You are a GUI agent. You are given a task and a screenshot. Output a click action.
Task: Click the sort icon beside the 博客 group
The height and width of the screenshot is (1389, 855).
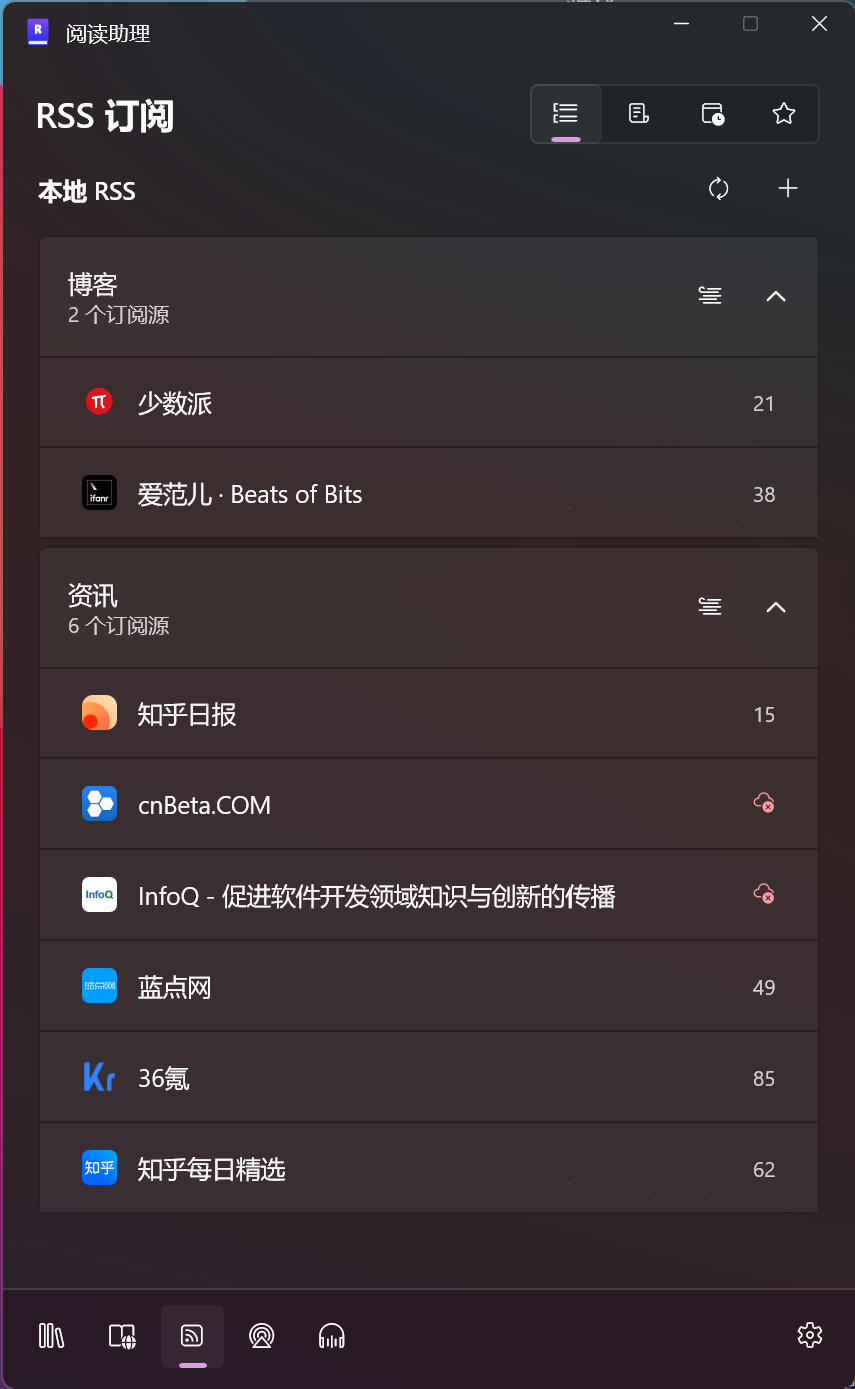pos(710,296)
